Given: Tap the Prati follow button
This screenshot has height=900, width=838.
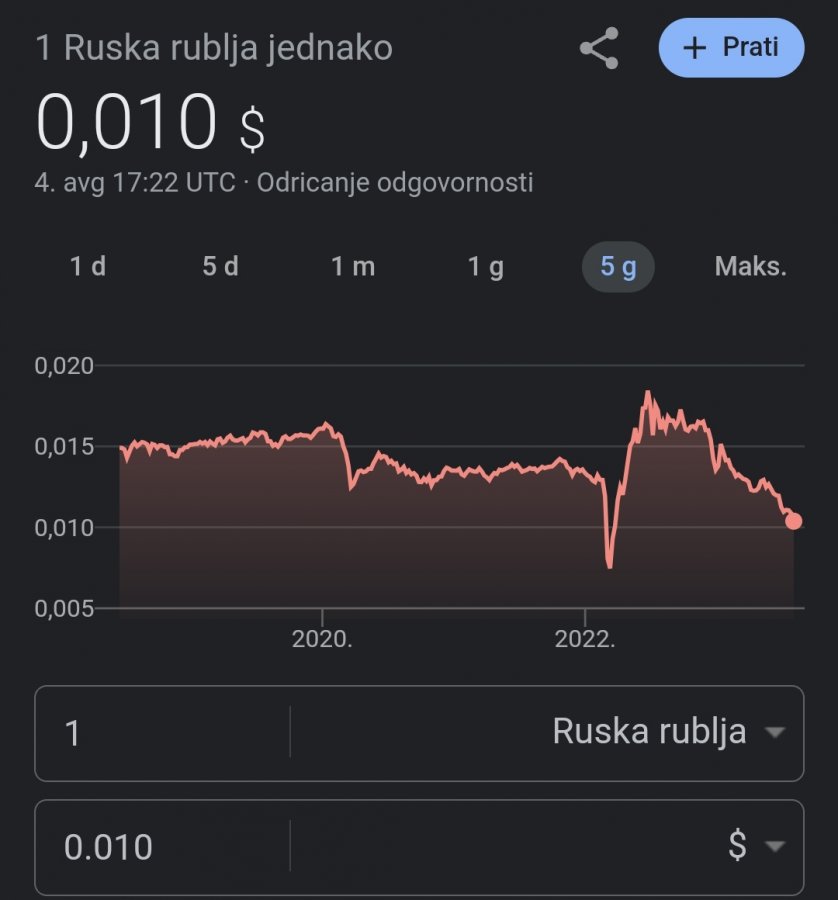Looking at the screenshot, I should 731,48.
